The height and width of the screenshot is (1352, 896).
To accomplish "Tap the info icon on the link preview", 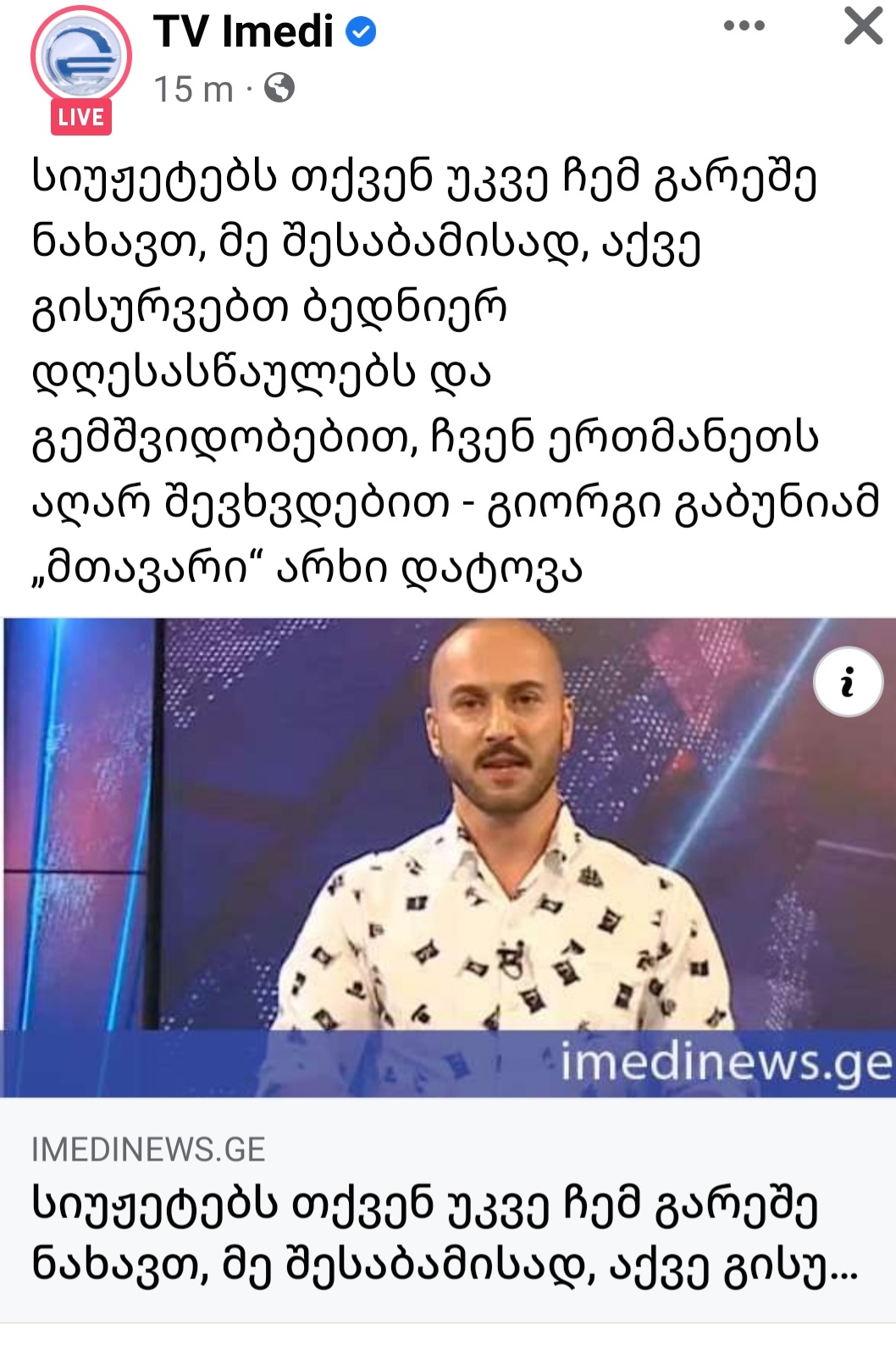I will coord(848,682).
